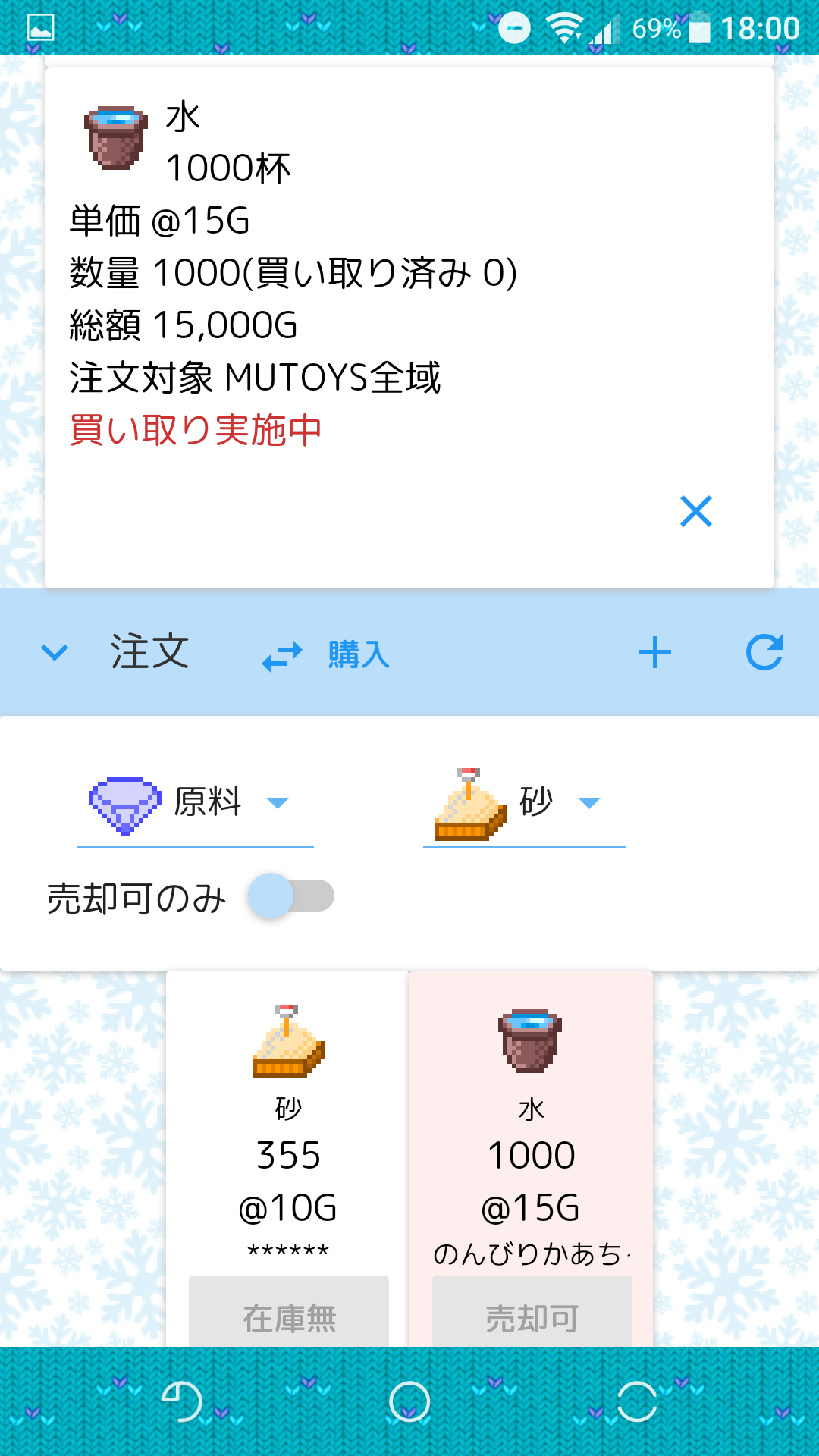The width and height of the screenshot is (819, 1456).
Task: Go to the home screen
Action: [x=409, y=1401]
